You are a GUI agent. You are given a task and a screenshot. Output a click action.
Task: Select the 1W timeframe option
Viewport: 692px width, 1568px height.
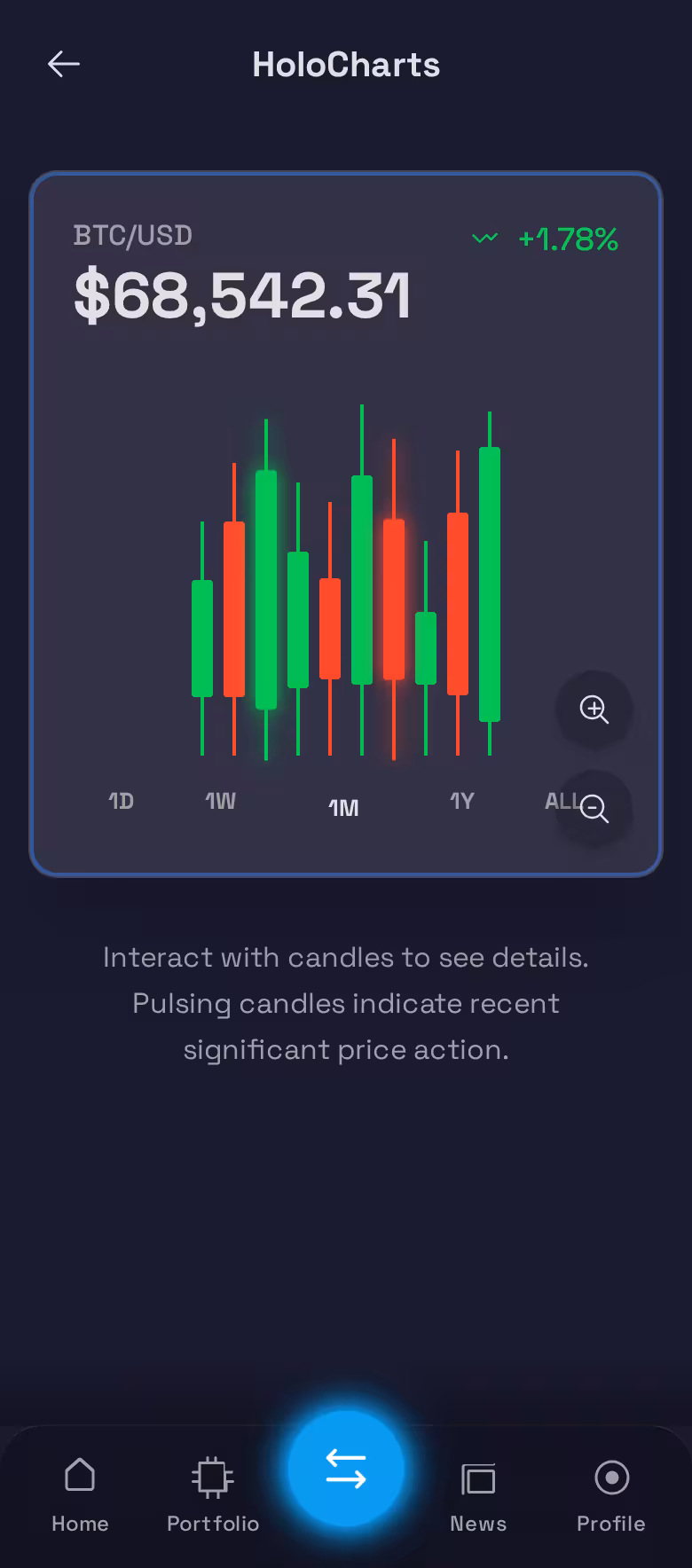click(x=220, y=801)
